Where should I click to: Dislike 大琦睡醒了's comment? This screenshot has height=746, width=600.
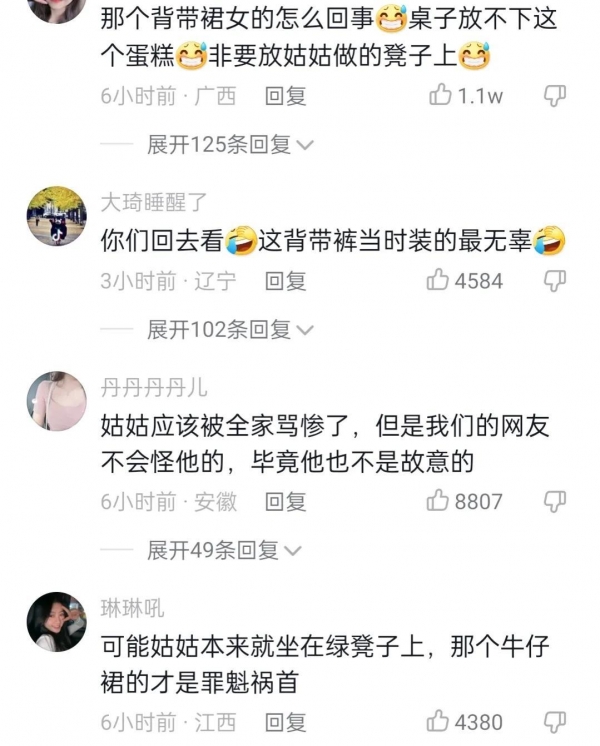pos(555,281)
